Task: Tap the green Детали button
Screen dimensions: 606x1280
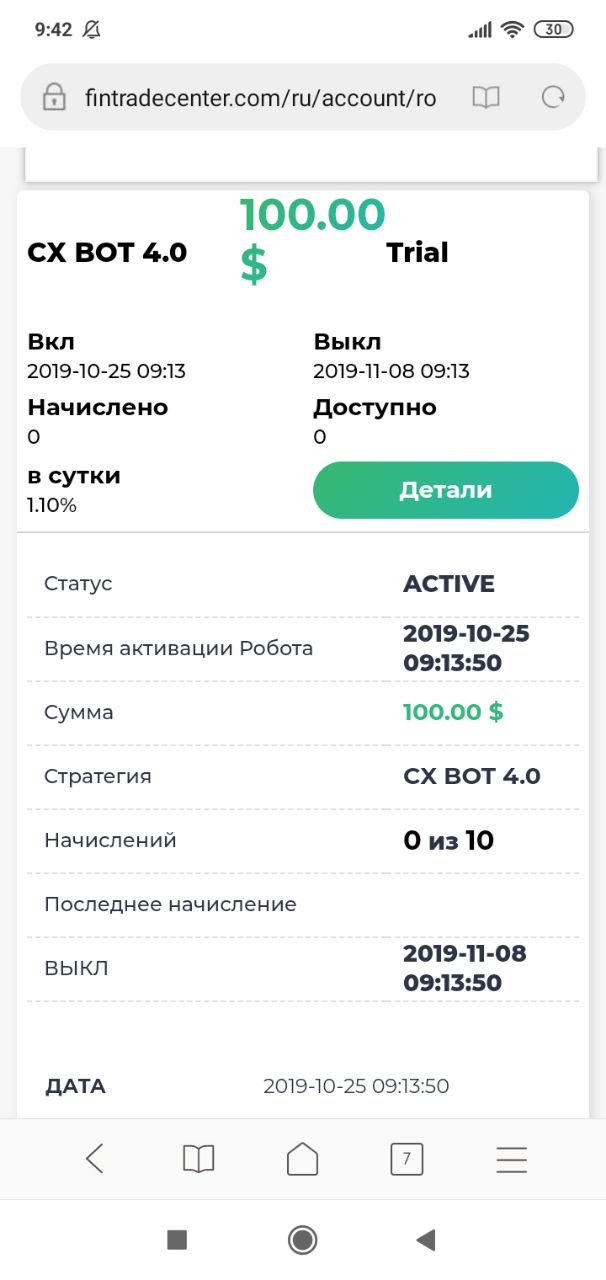Action: point(446,490)
